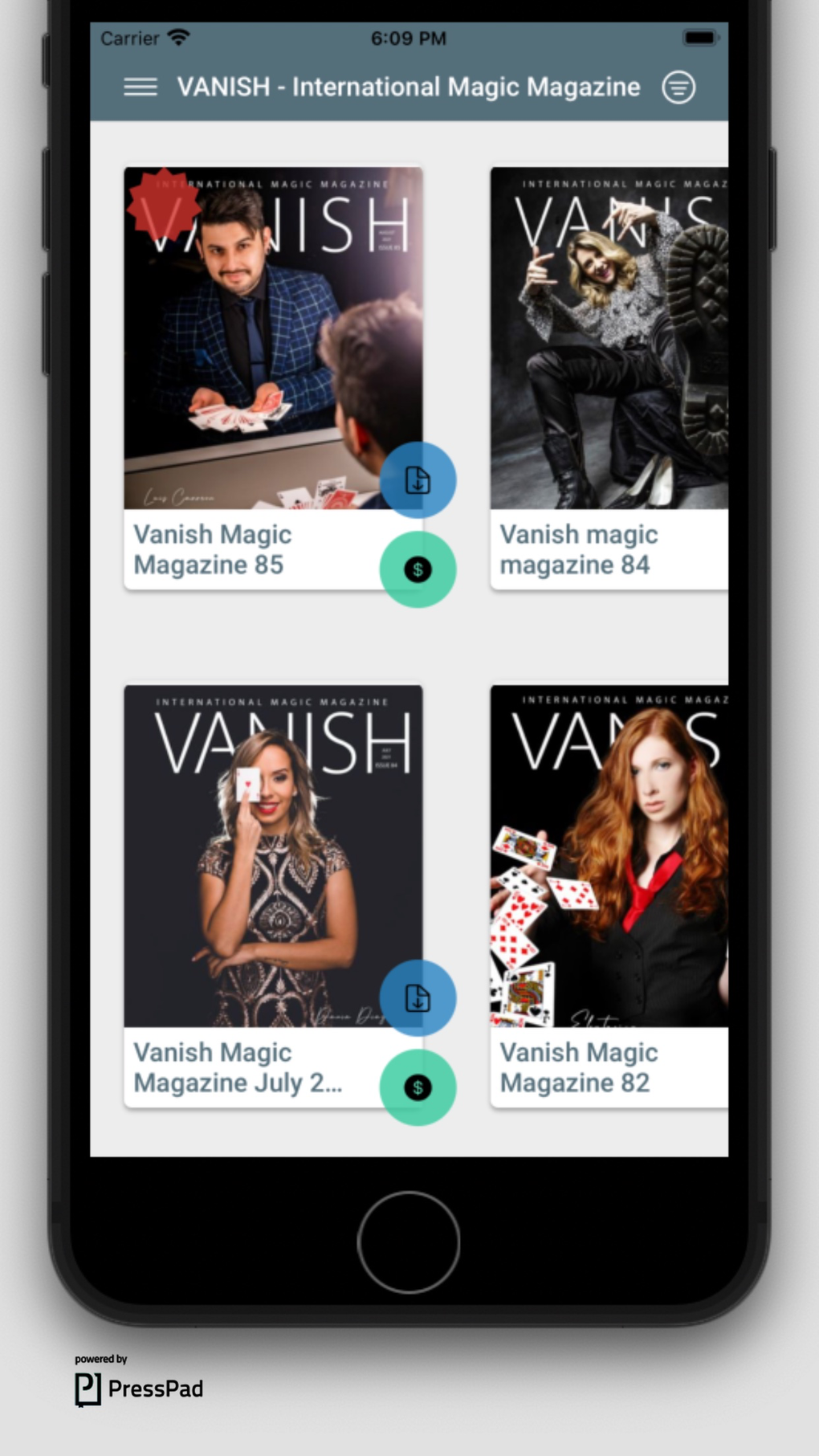
Task: Tap the download icon on Vanish Magazine 85
Action: point(418,479)
